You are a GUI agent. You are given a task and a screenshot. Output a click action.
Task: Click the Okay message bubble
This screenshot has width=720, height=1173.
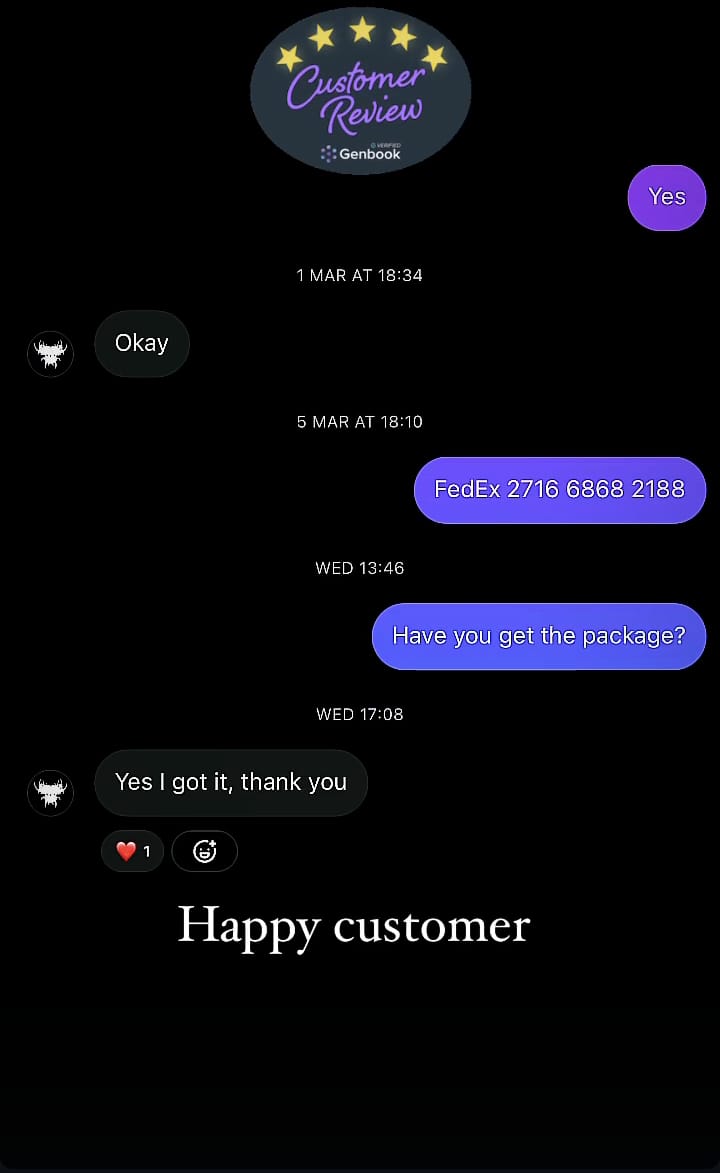141,343
